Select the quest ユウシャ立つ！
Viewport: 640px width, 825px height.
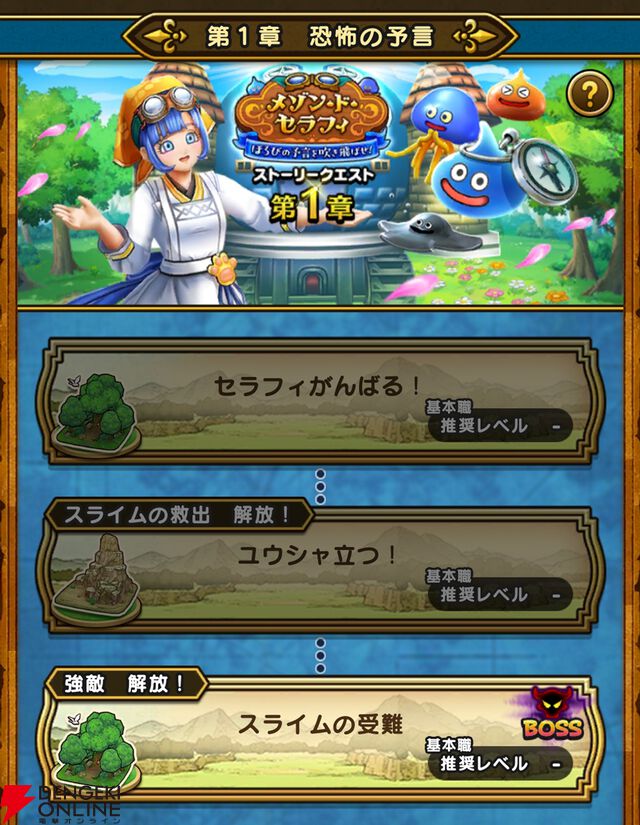(x=320, y=570)
